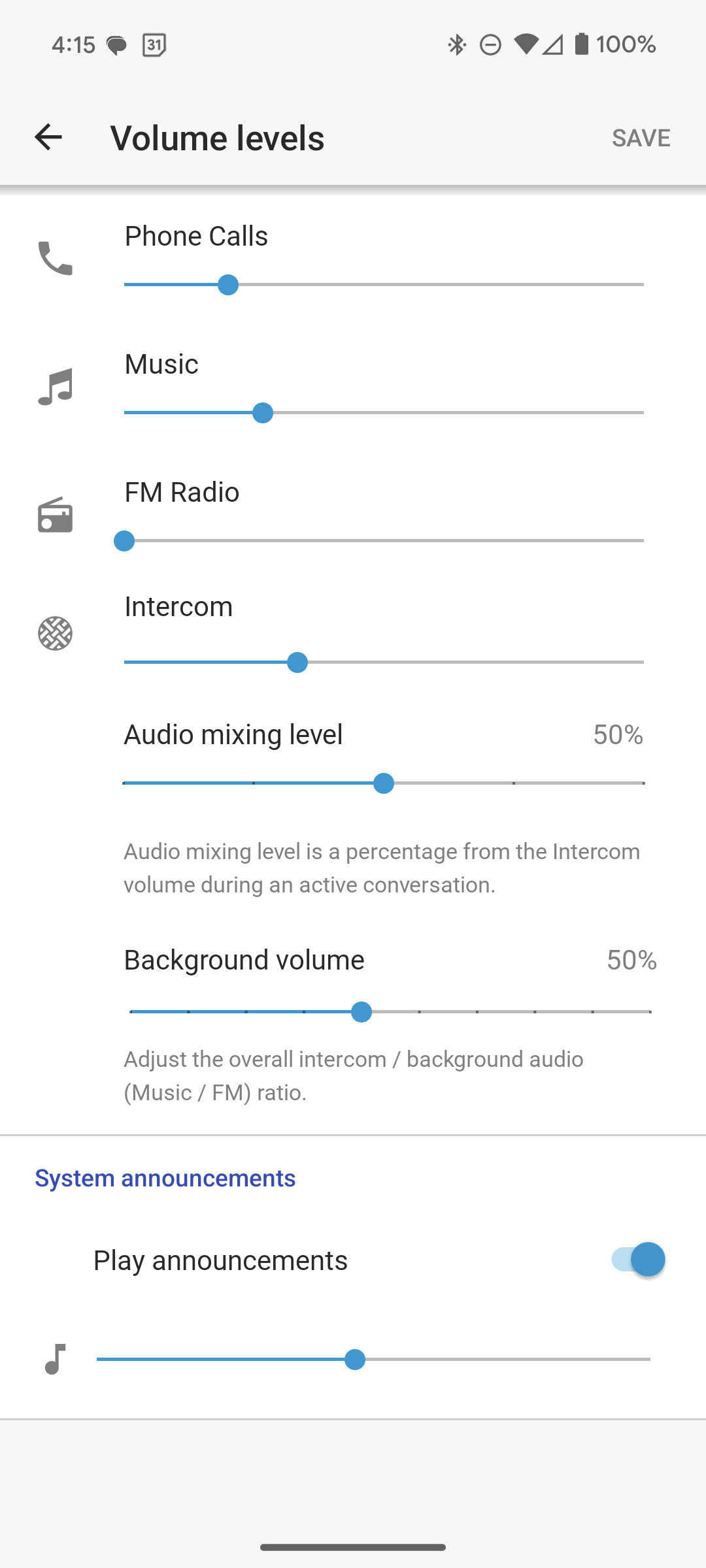This screenshot has height=1568, width=706.
Task: Tap the Audio mixing level slider
Action: click(384, 783)
